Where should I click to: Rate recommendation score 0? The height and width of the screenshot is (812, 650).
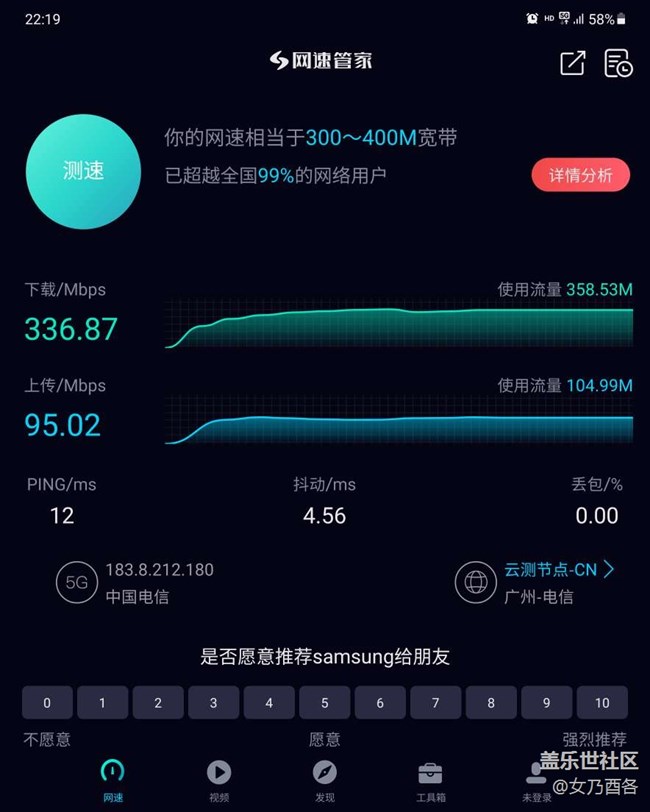[47, 703]
